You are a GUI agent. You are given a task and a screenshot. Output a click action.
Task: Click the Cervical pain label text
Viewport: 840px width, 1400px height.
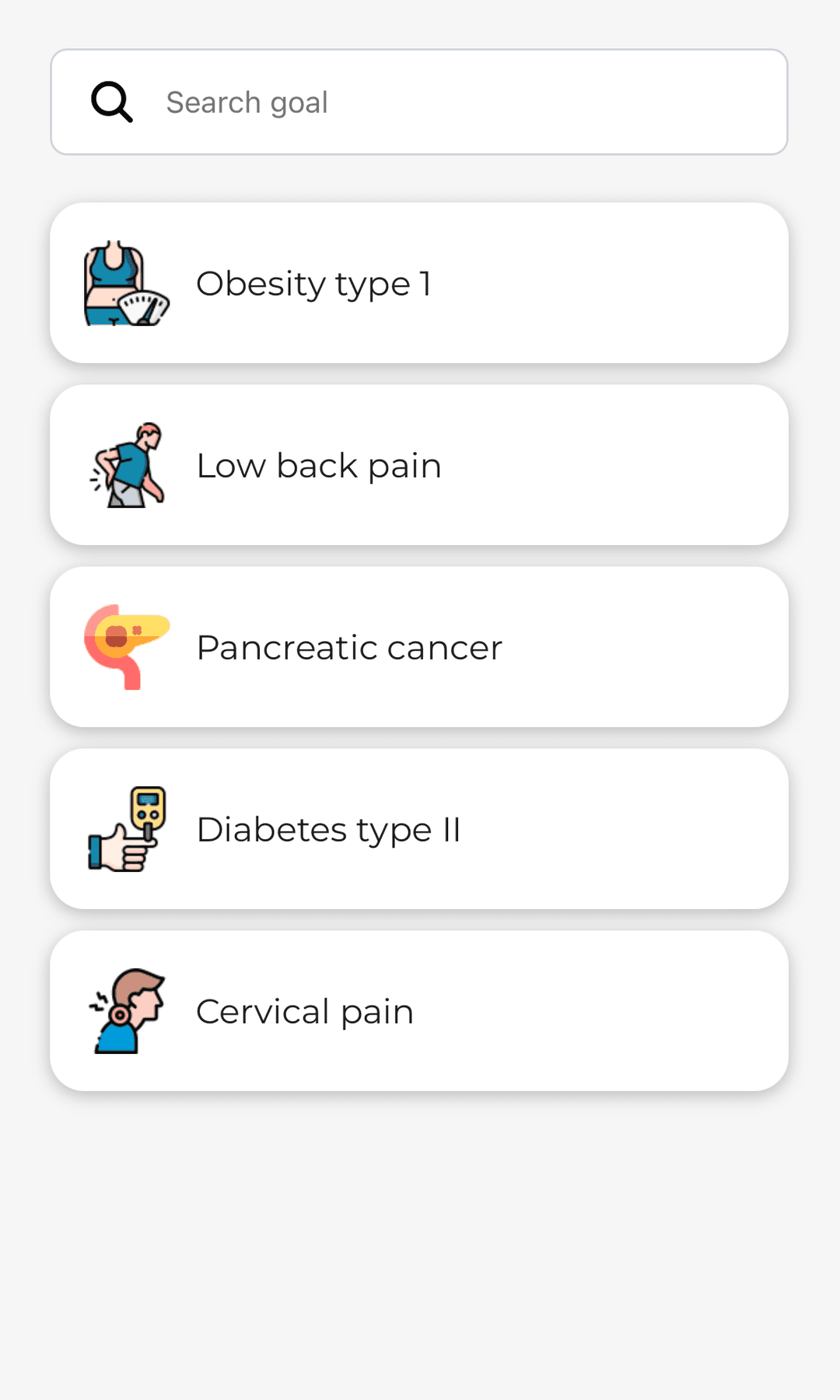click(305, 1010)
